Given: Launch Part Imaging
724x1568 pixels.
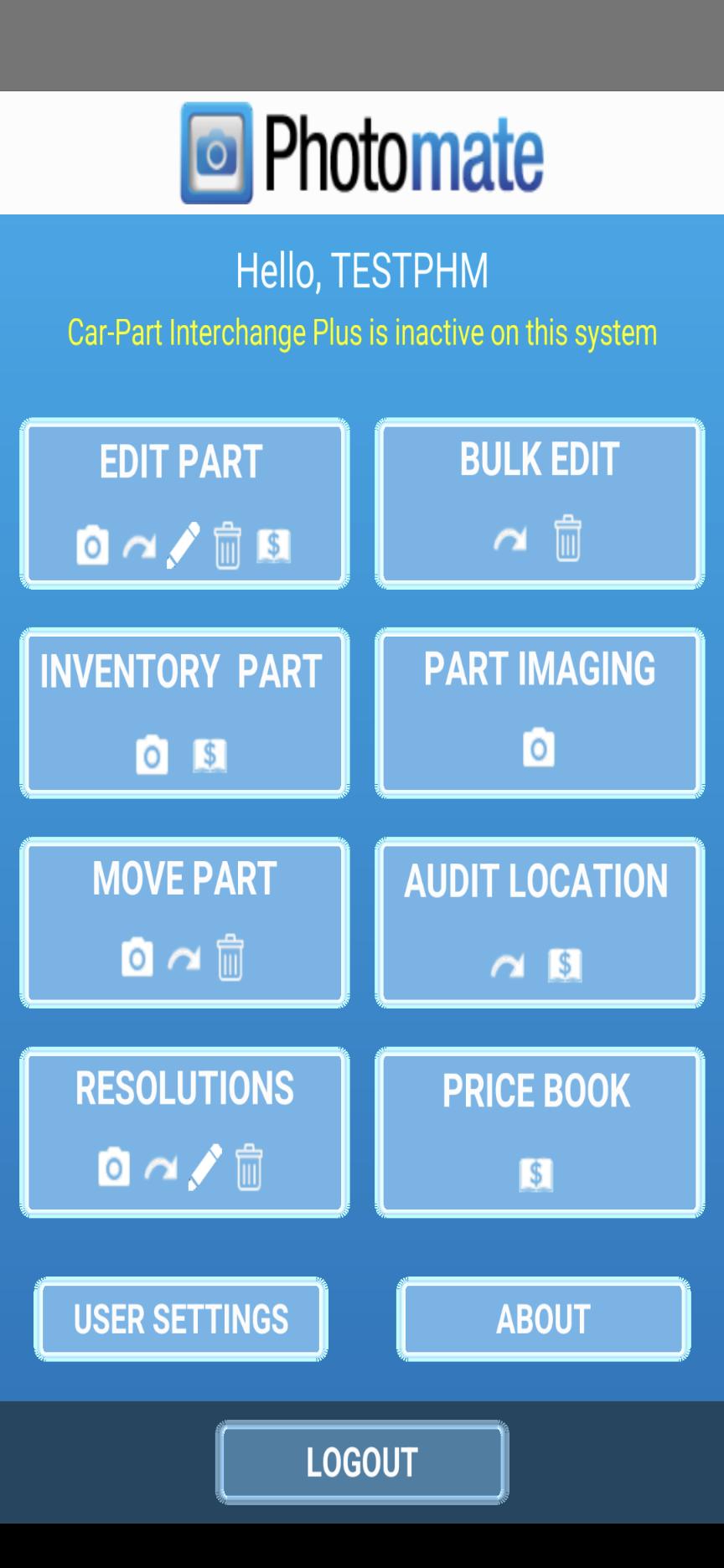Looking at the screenshot, I should pyautogui.click(x=540, y=713).
